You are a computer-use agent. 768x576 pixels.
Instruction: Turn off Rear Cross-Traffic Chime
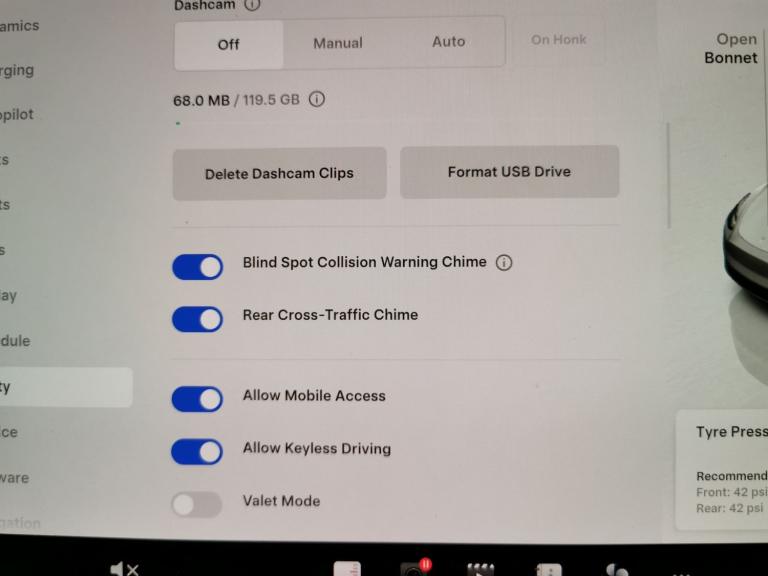(x=198, y=318)
